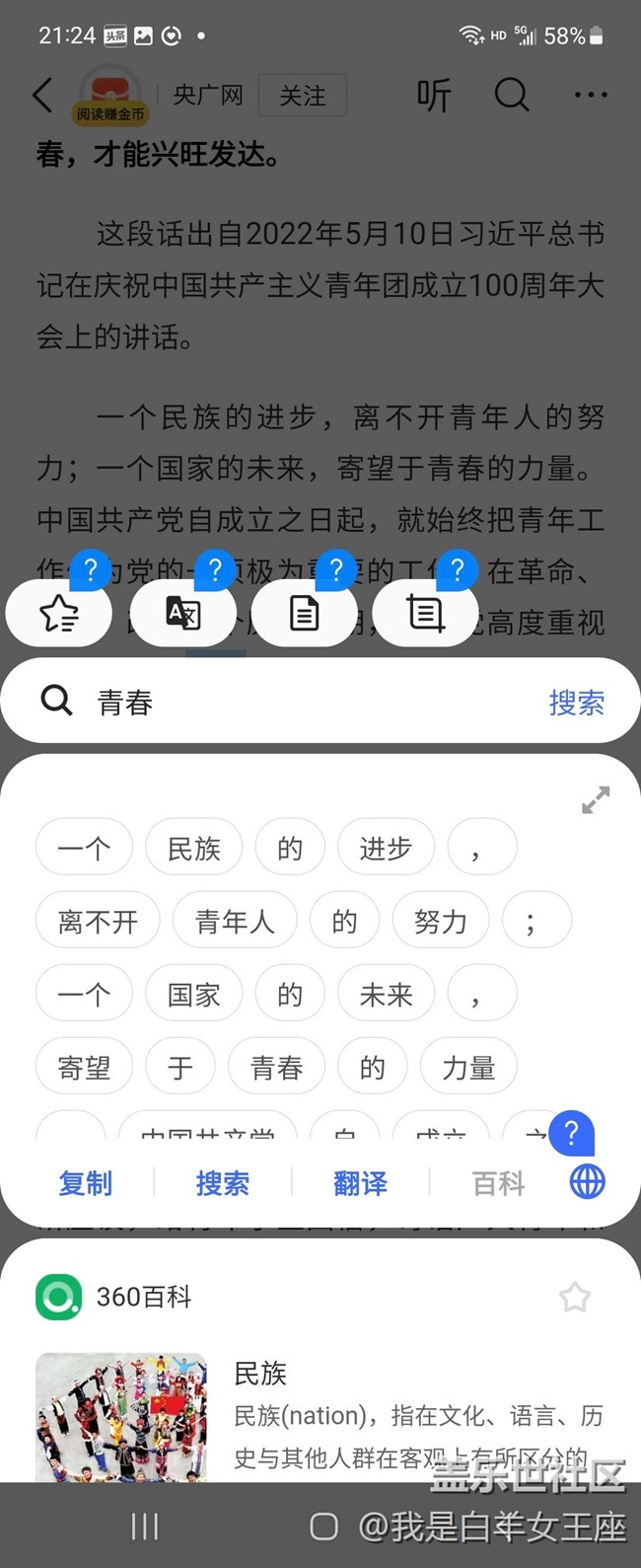The width and height of the screenshot is (641, 1568).
Task: Tap 搜索 next to the search field
Action: 576,702
